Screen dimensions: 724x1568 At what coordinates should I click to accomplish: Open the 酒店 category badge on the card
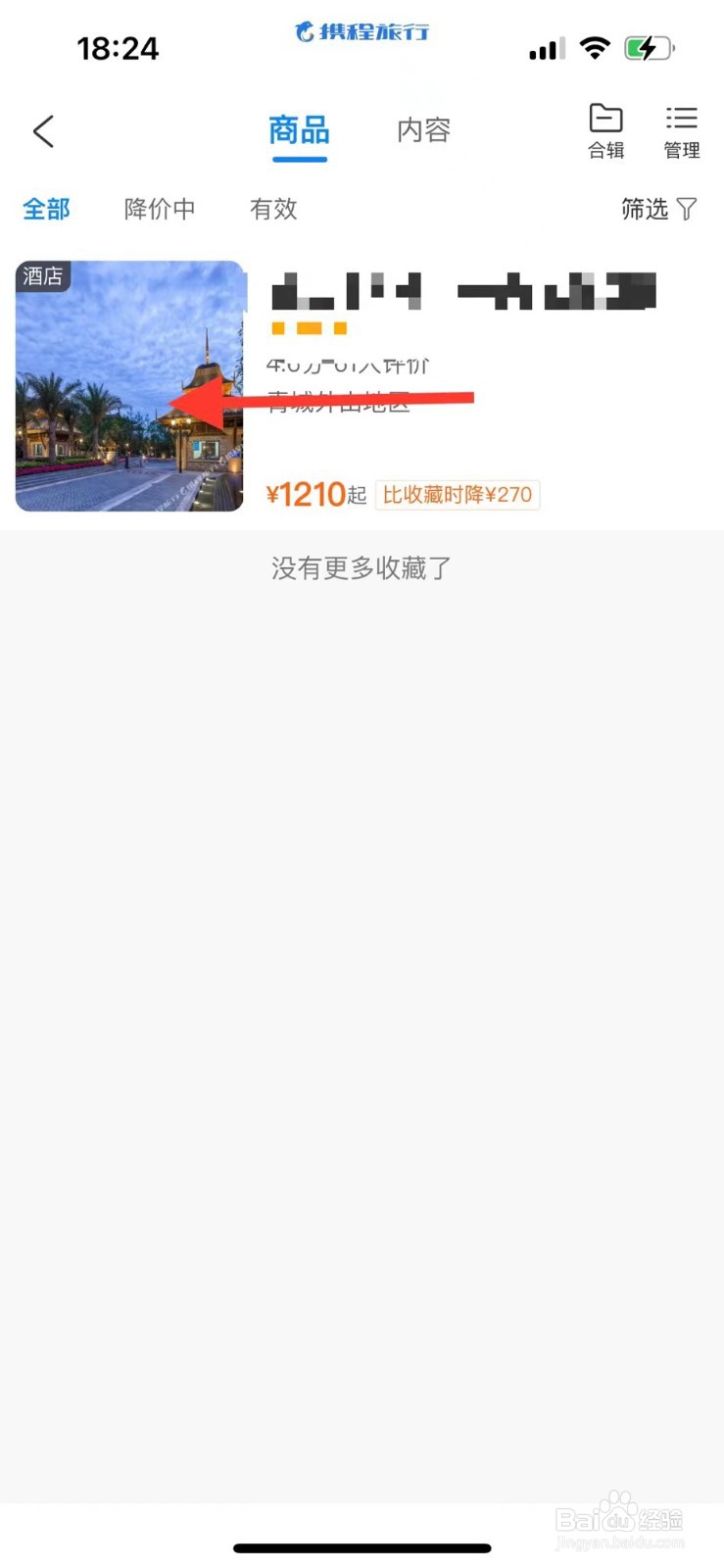tap(42, 276)
